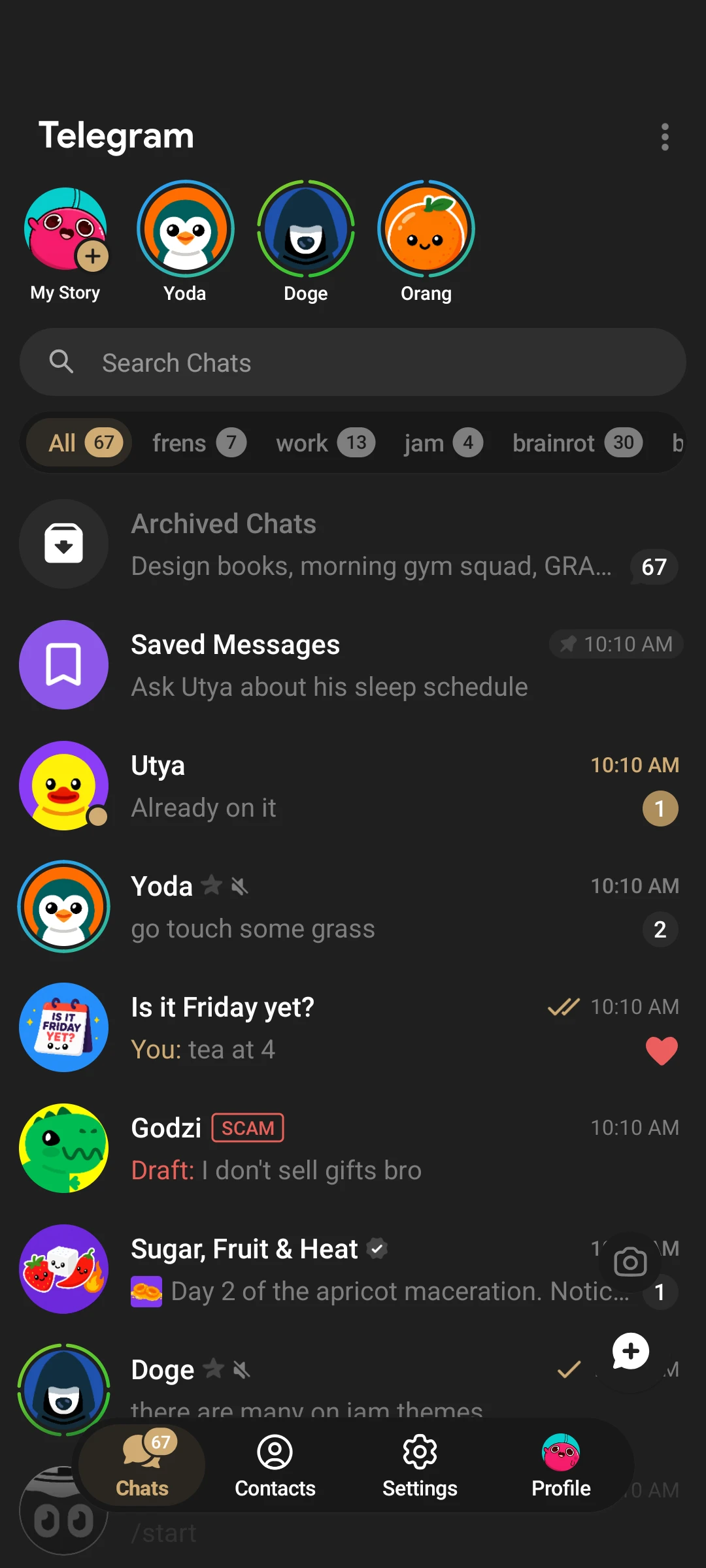
Task: Switch to the work folder
Action: point(325,443)
